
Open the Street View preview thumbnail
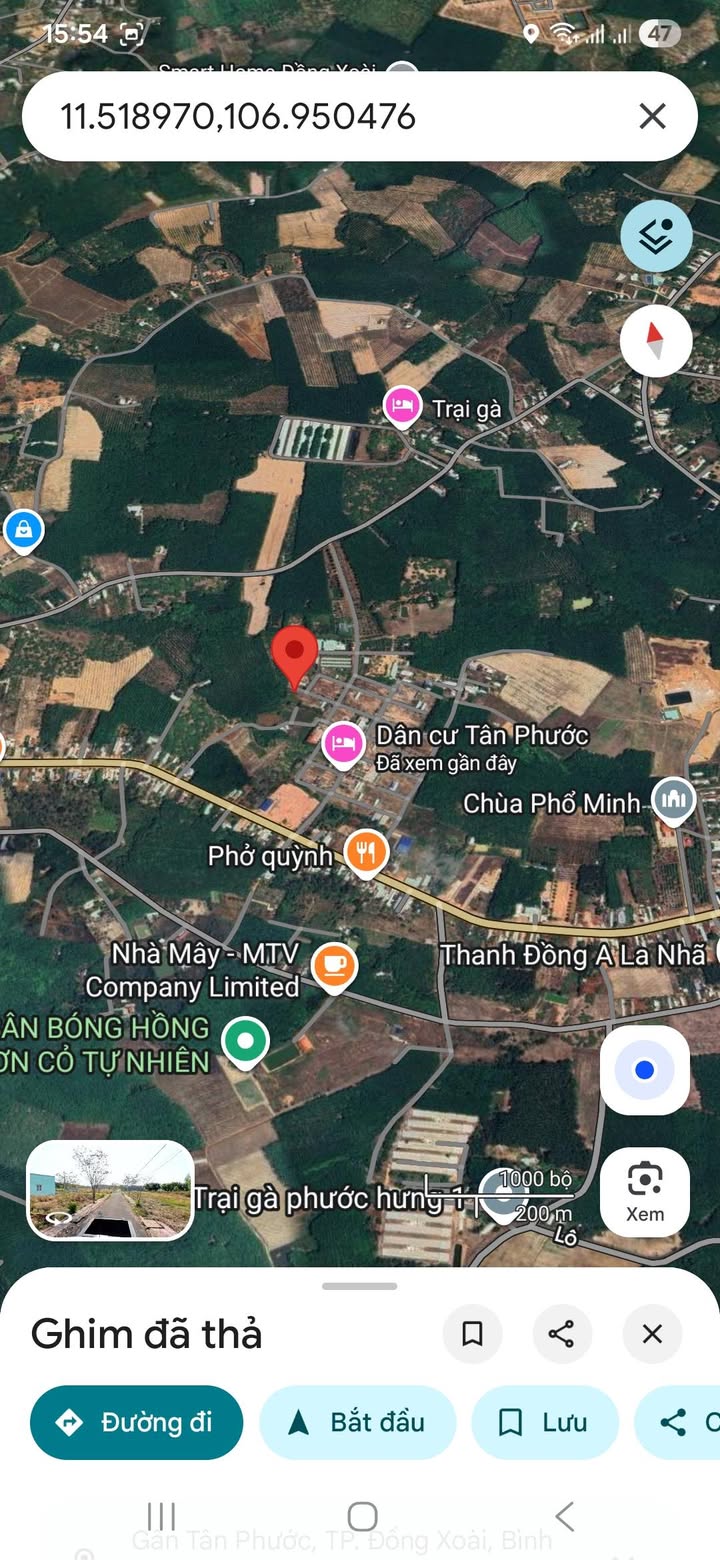(110, 1190)
